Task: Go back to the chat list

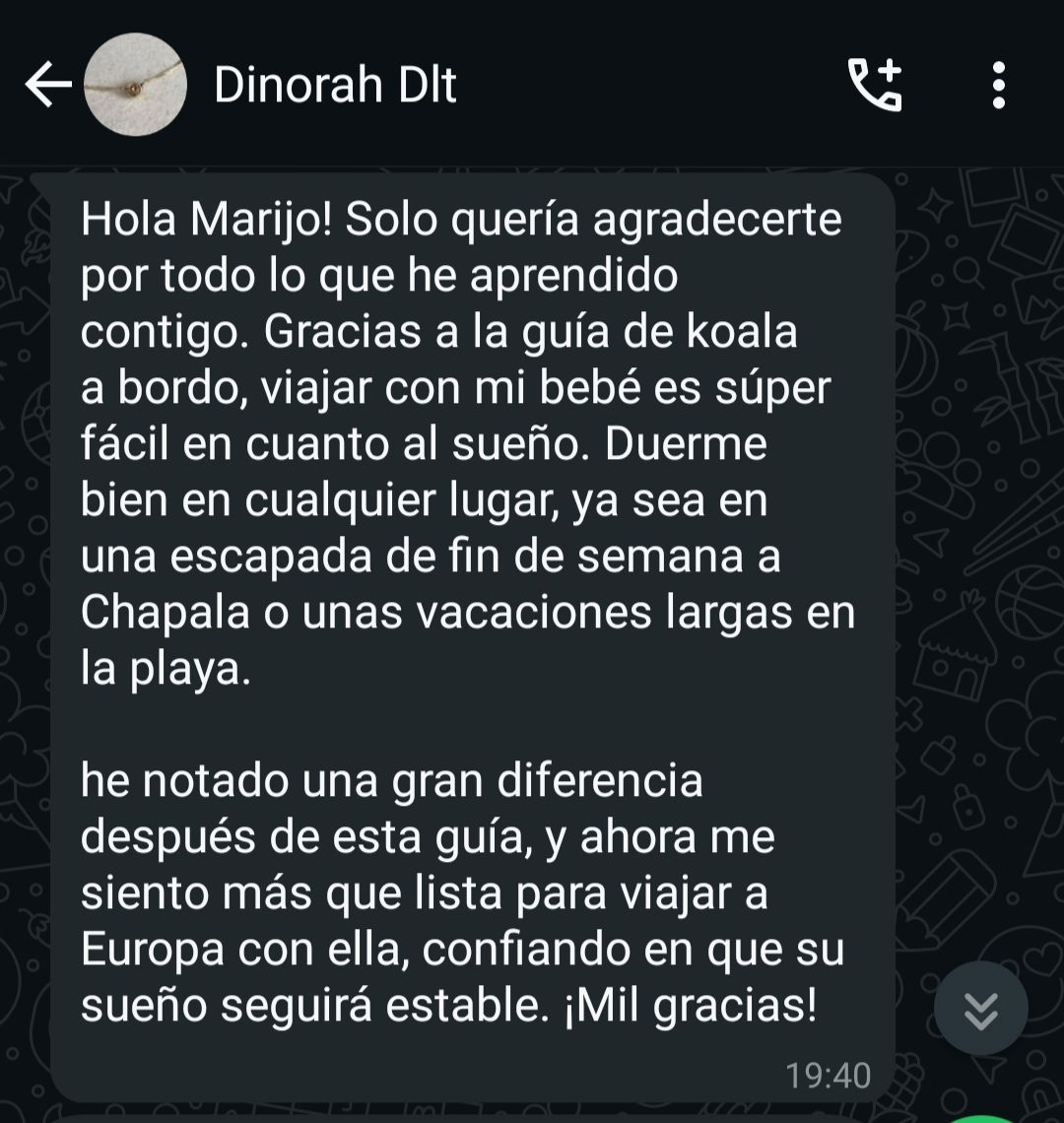Action: tap(47, 86)
